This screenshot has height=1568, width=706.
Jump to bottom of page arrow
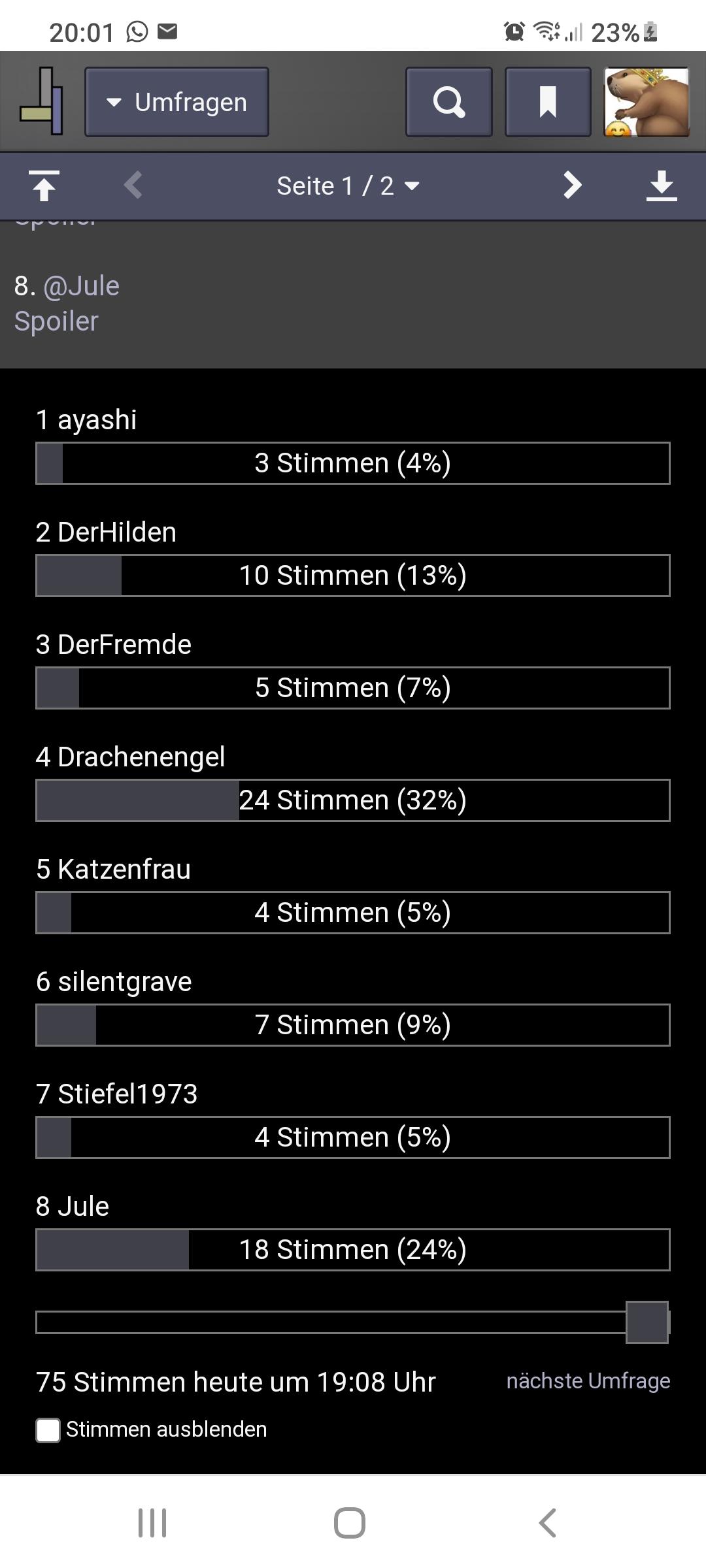(x=662, y=186)
